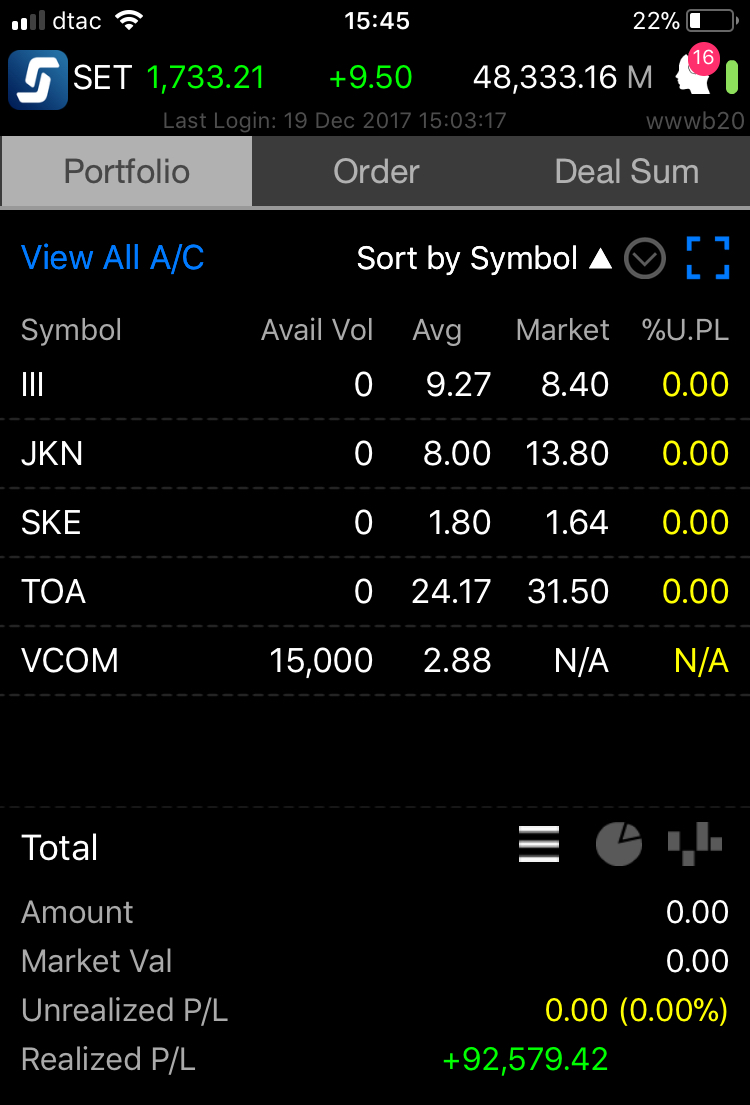Show the pie chart view
This screenshot has width=750, height=1105.
619,845
